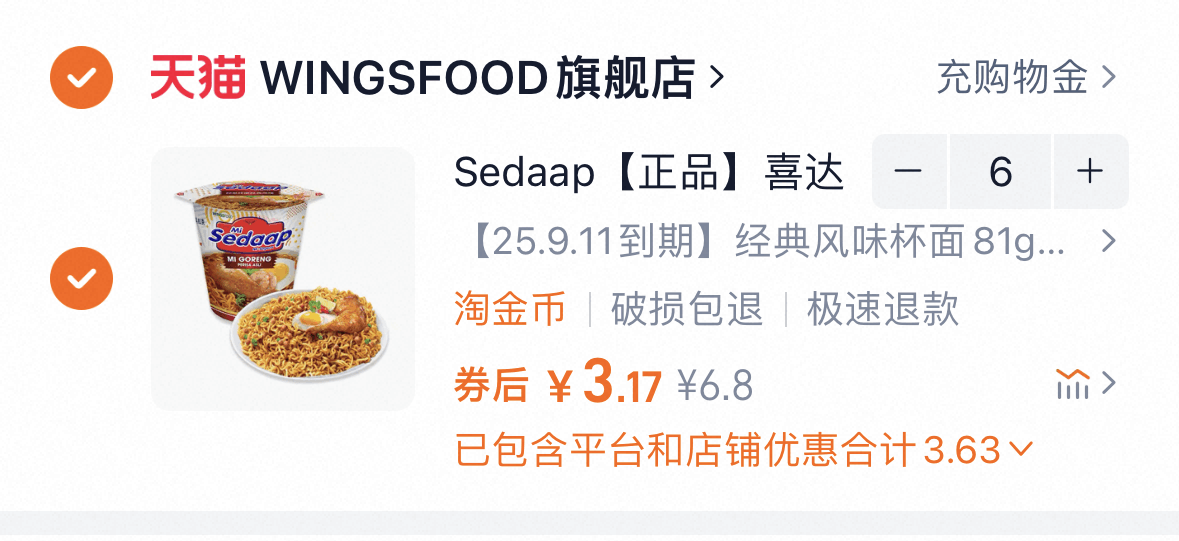Increase quantity with the plus button
The width and height of the screenshot is (1179, 541).
[x=1090, y=172]
